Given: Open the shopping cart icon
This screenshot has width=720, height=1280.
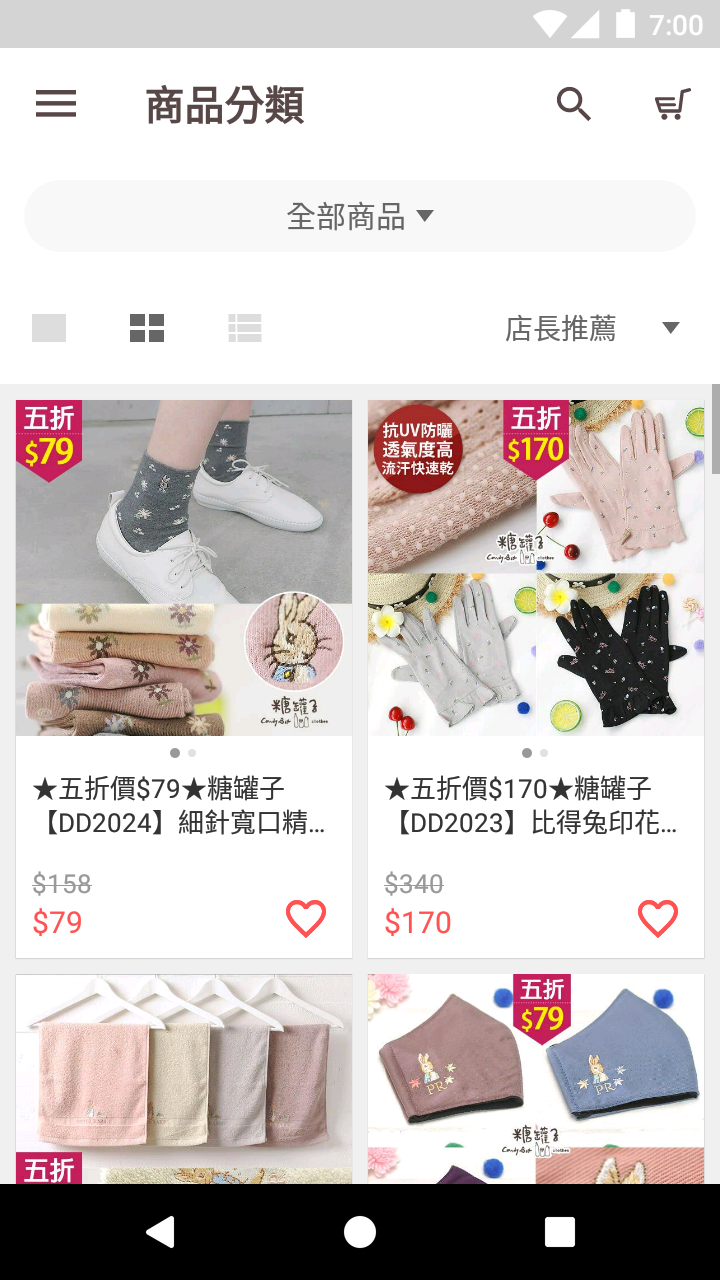Looking at the screenshot, I should pyautogui.click(x=672, y=103).
